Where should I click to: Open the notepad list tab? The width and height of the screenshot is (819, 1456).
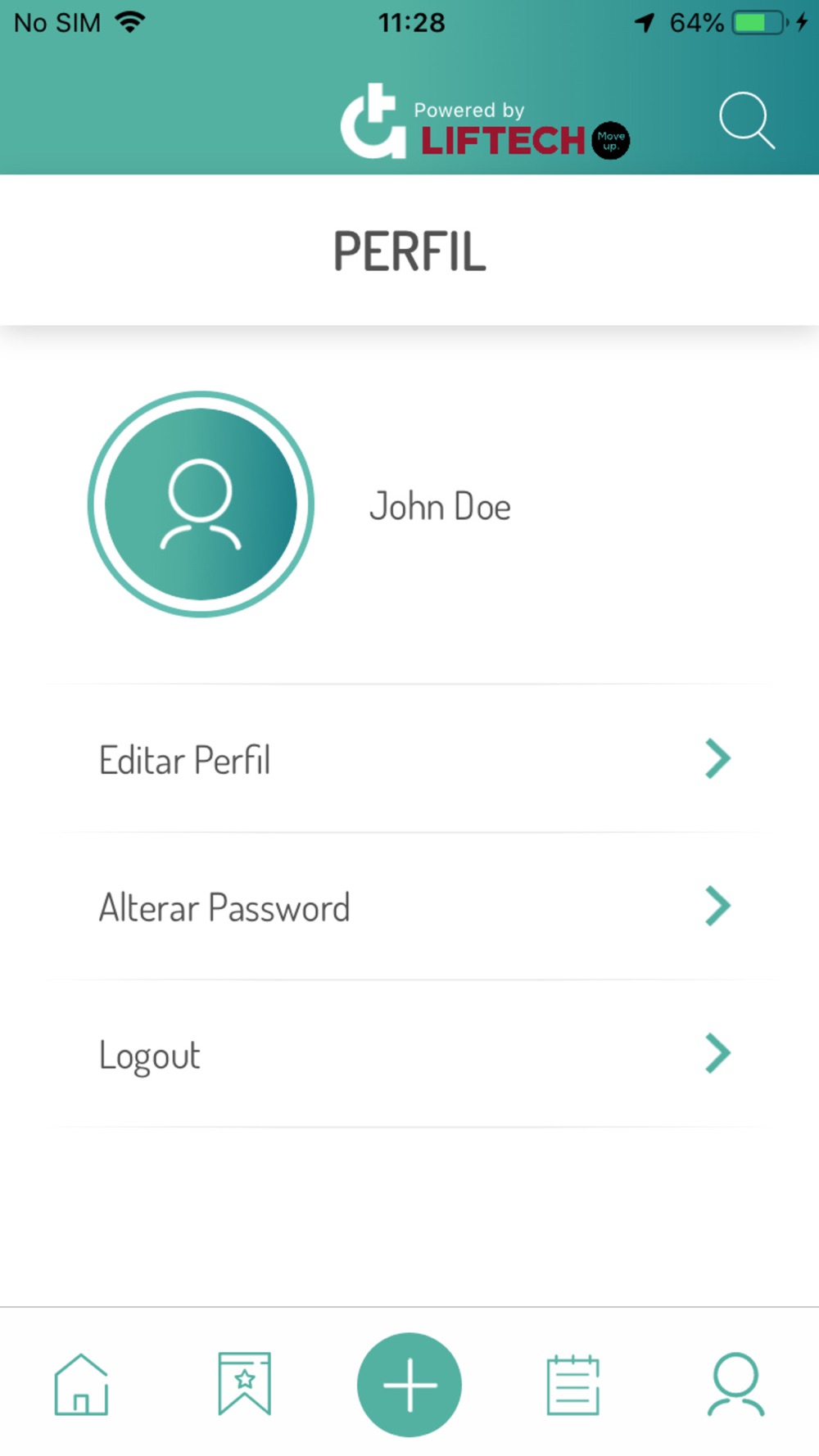(x=573, y=1384)
